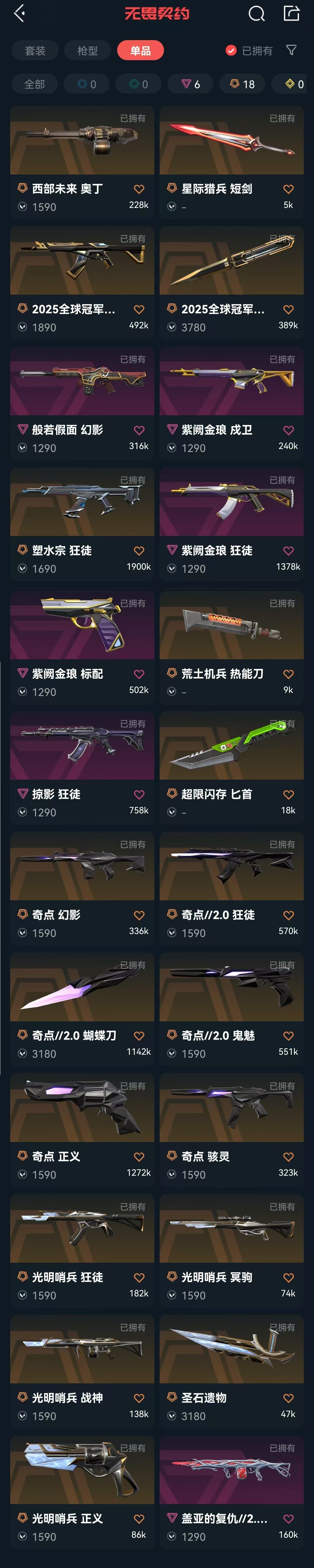Like the 奇点 正义 skin
Screen dimensions: 314x1568
point(139,1157)
